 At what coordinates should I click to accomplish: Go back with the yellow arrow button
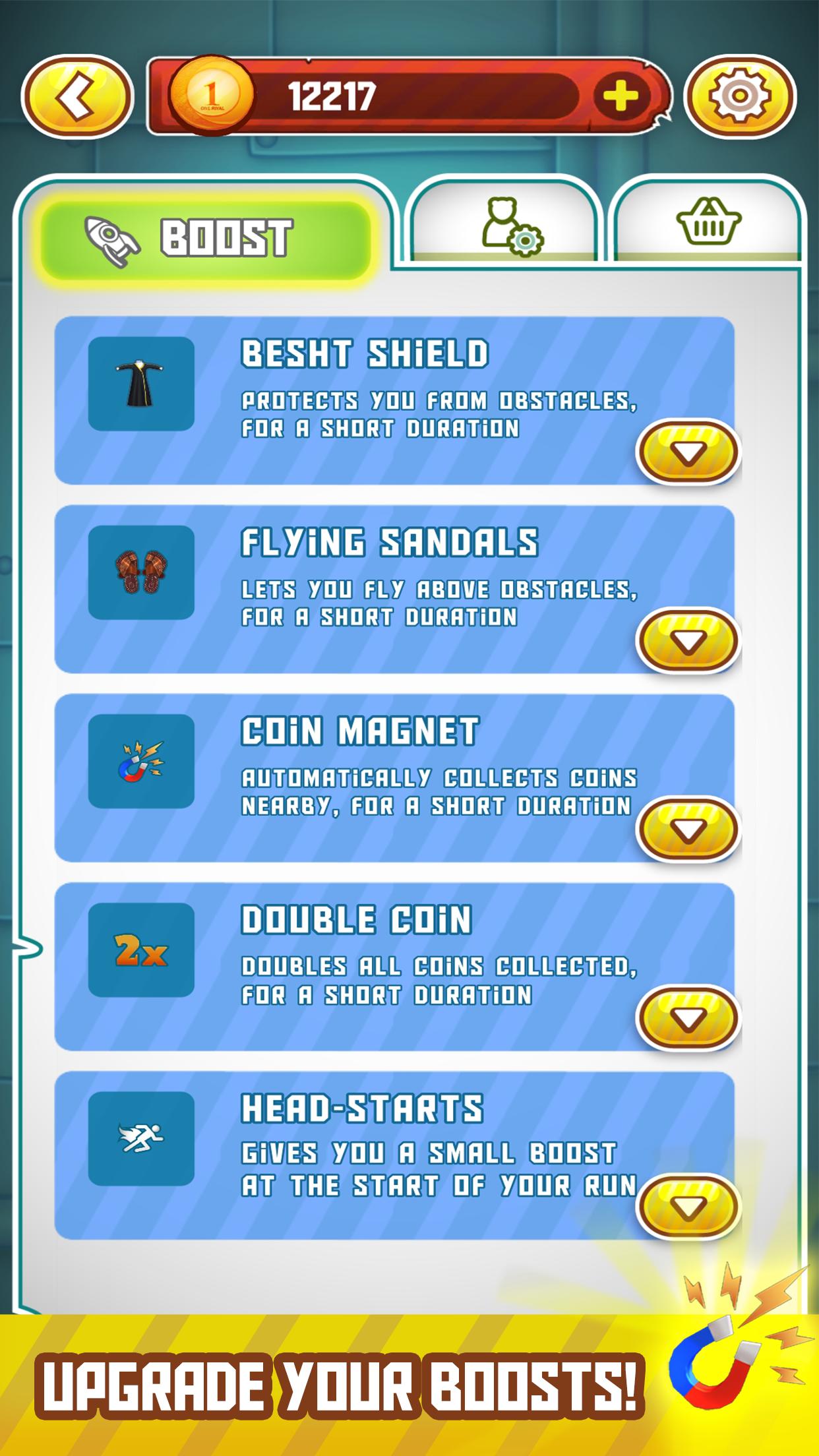click(x=78, y=98)
